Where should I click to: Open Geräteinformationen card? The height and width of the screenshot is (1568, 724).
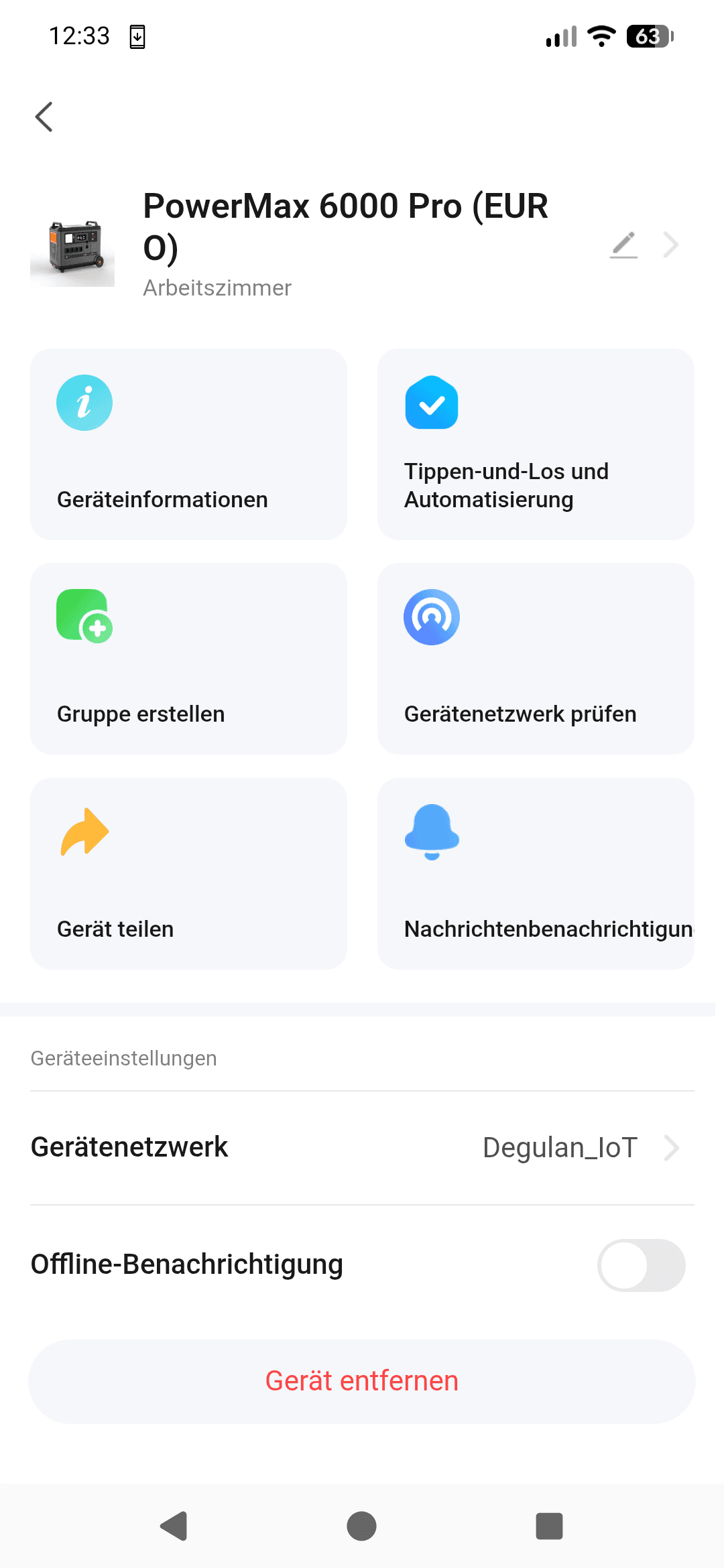pos(188,444)
